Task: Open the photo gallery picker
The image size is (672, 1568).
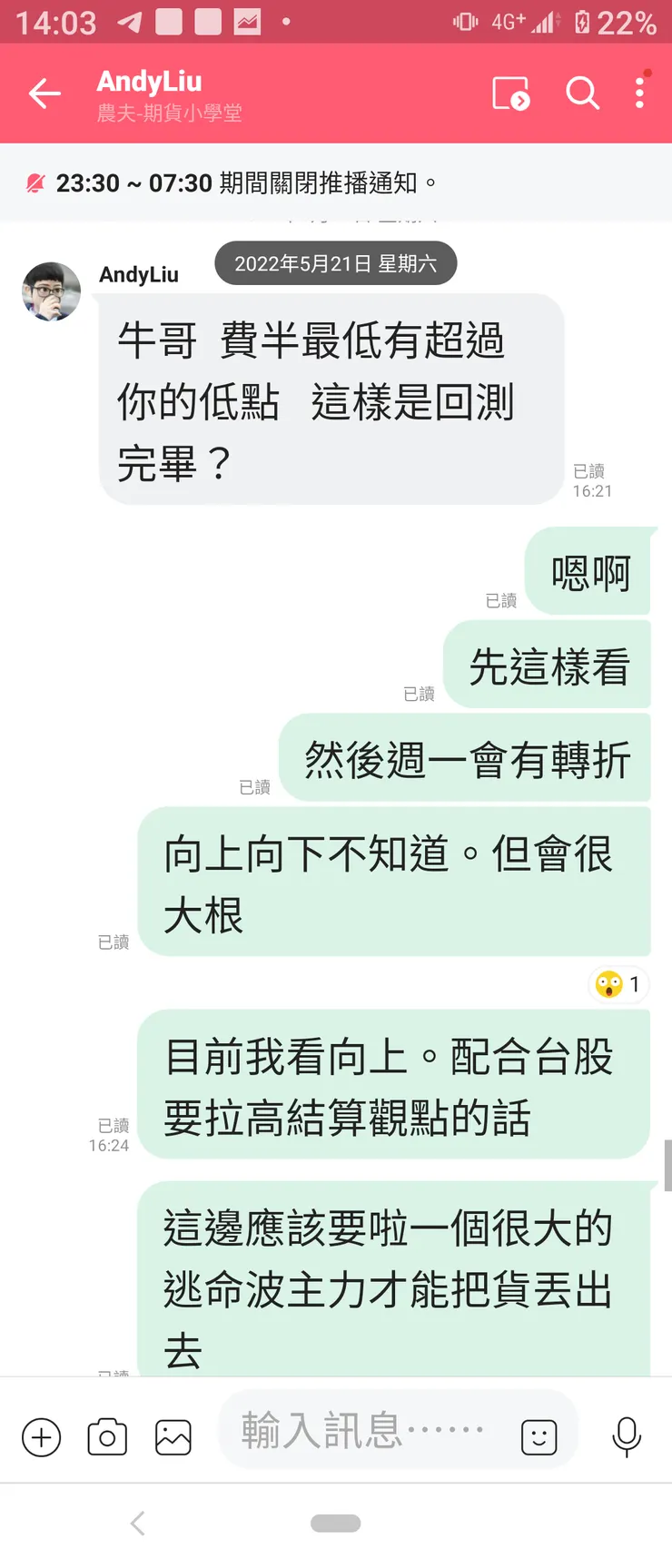Action: point(173,1437)
